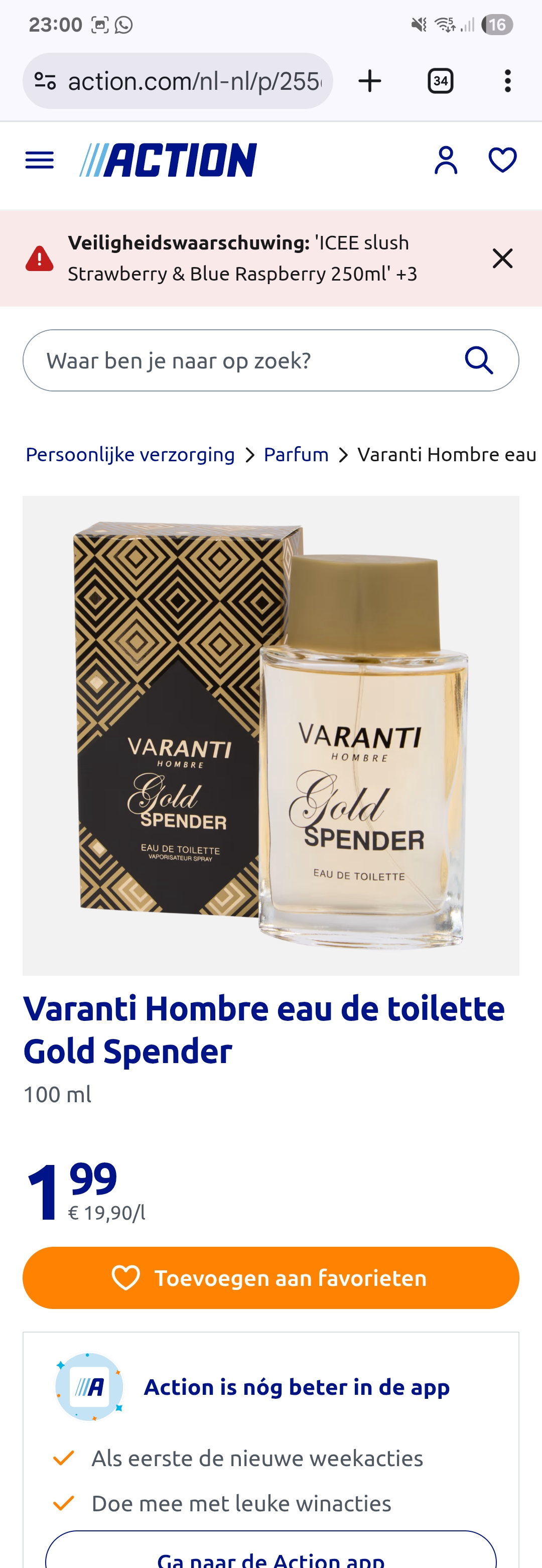This screenshot has height=1568, width=542.
Task: Tap the magnifier search icon
Action: pos(479,360)
